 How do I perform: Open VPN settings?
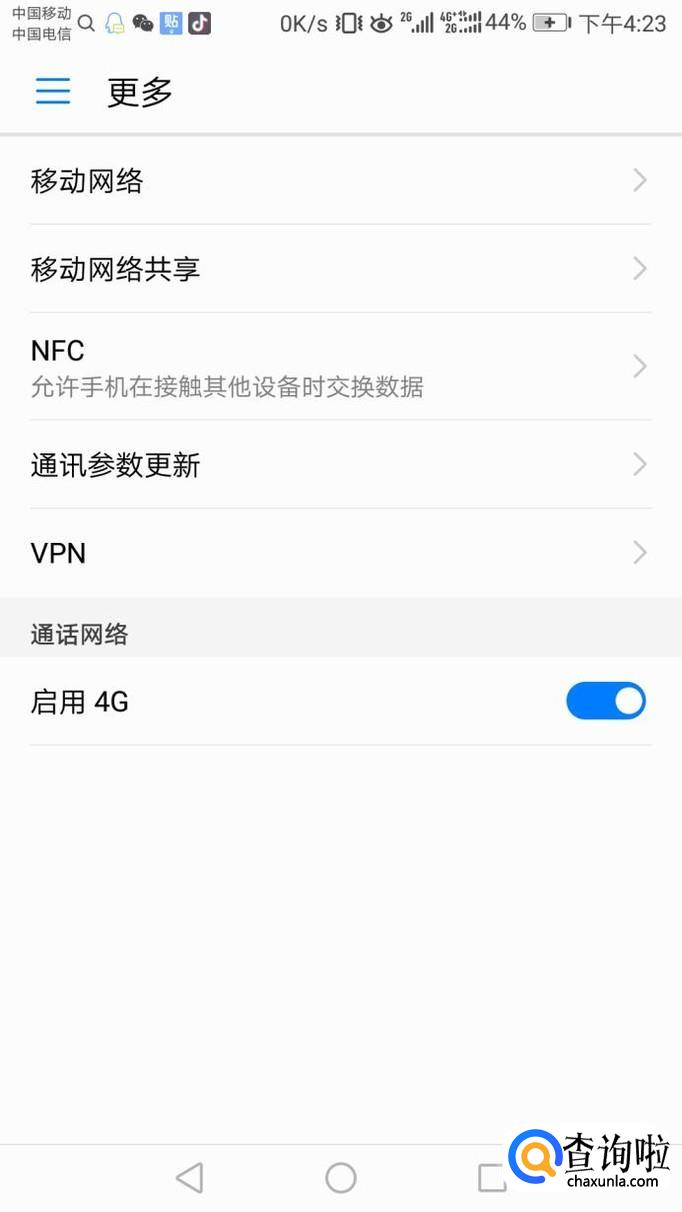340,553
